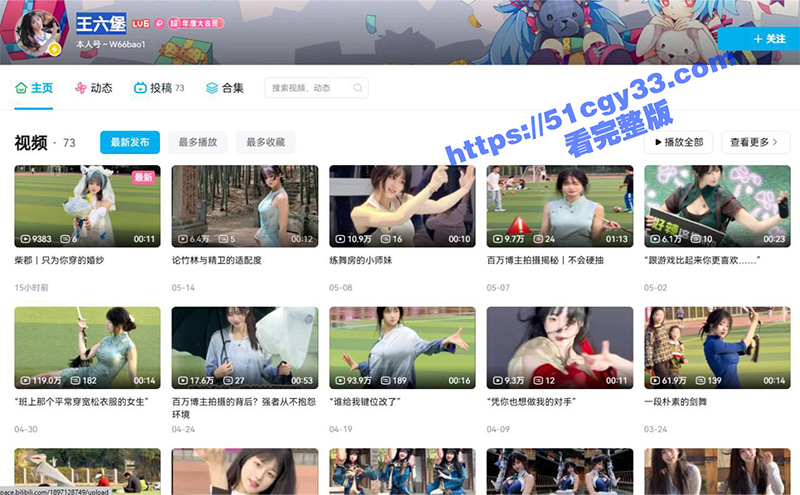The image size is (800, 495).
Task: Open video "谁给我键位改了"
Action: pyautogui.click(x=402, y=347)
